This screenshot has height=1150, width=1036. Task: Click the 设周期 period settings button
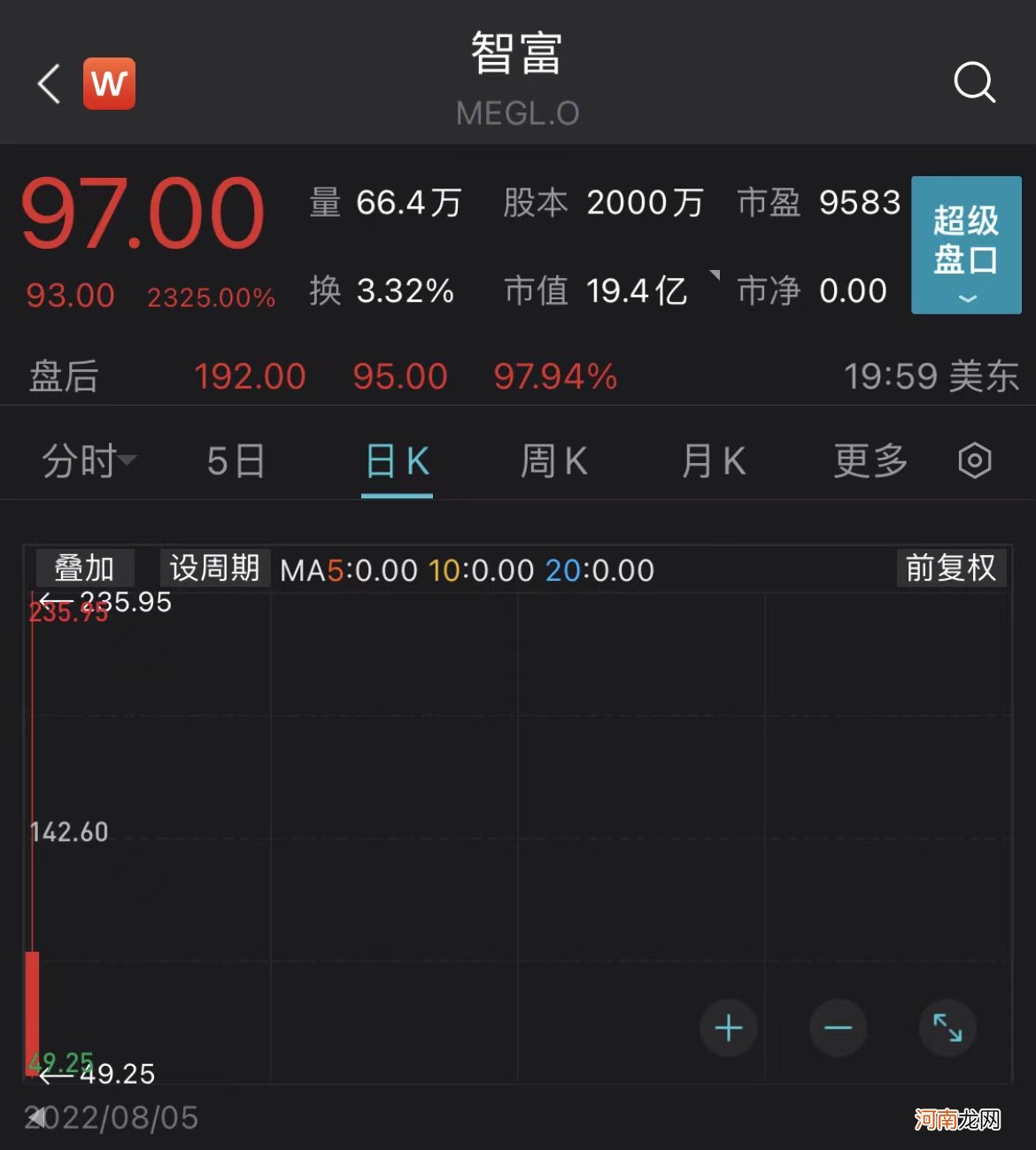pos(213,568)
